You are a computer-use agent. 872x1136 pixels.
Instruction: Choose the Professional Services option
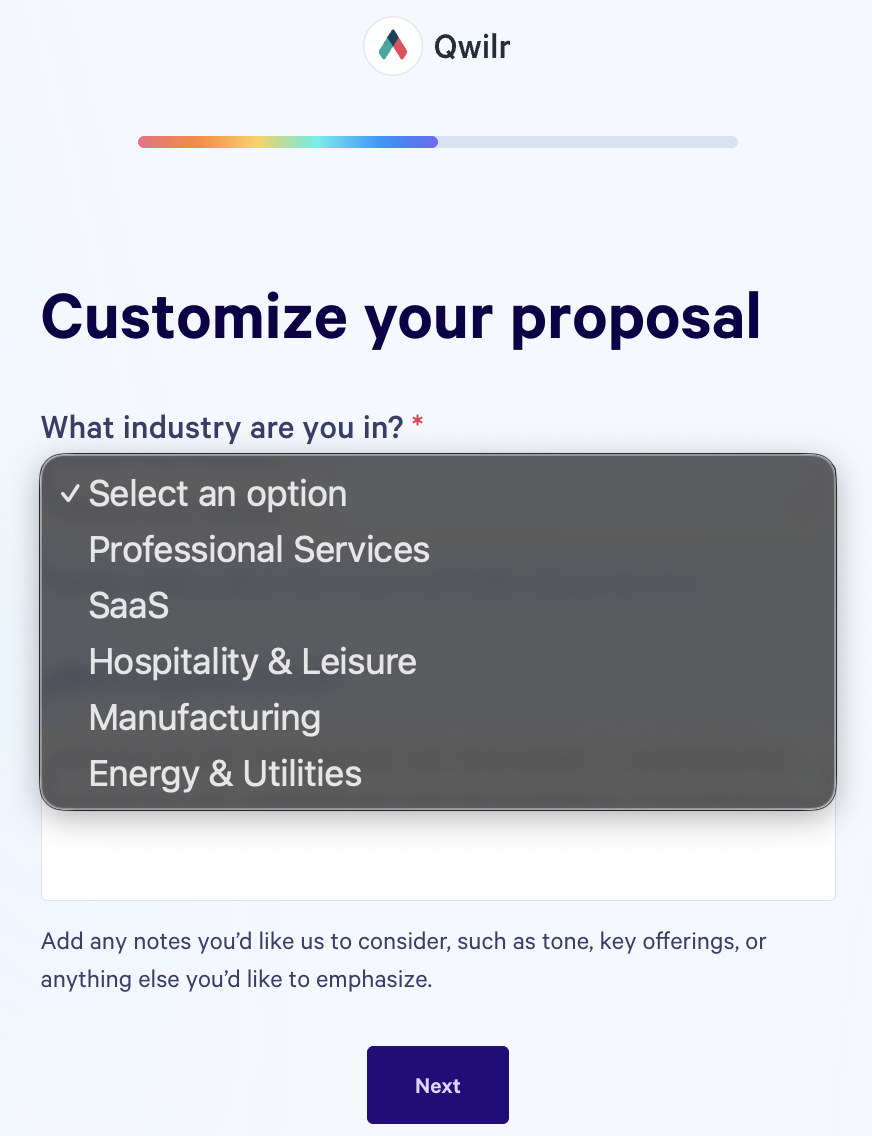tap(259, 550)
